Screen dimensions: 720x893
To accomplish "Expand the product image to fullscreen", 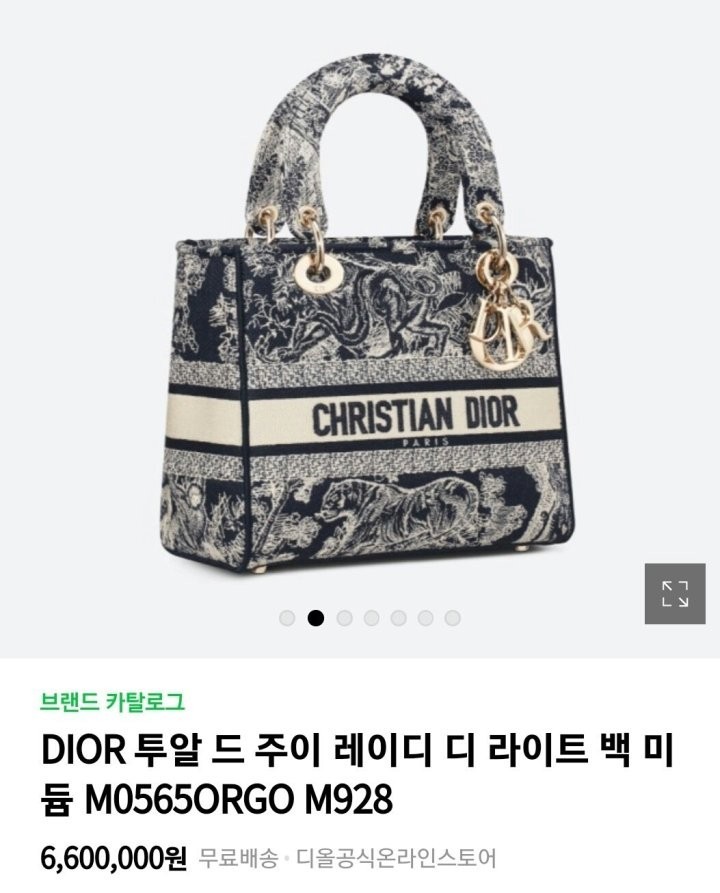I will point(674,594).
